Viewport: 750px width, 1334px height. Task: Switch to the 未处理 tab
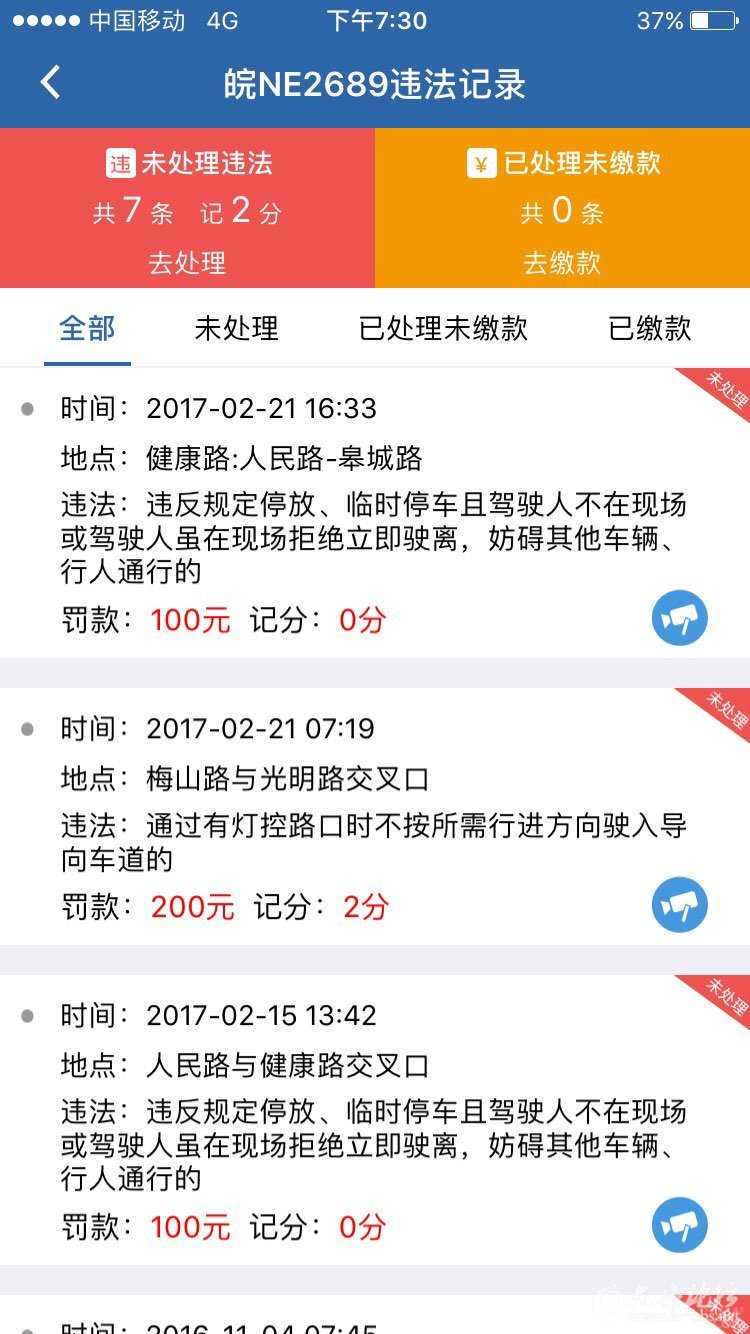tap(236, 328)
